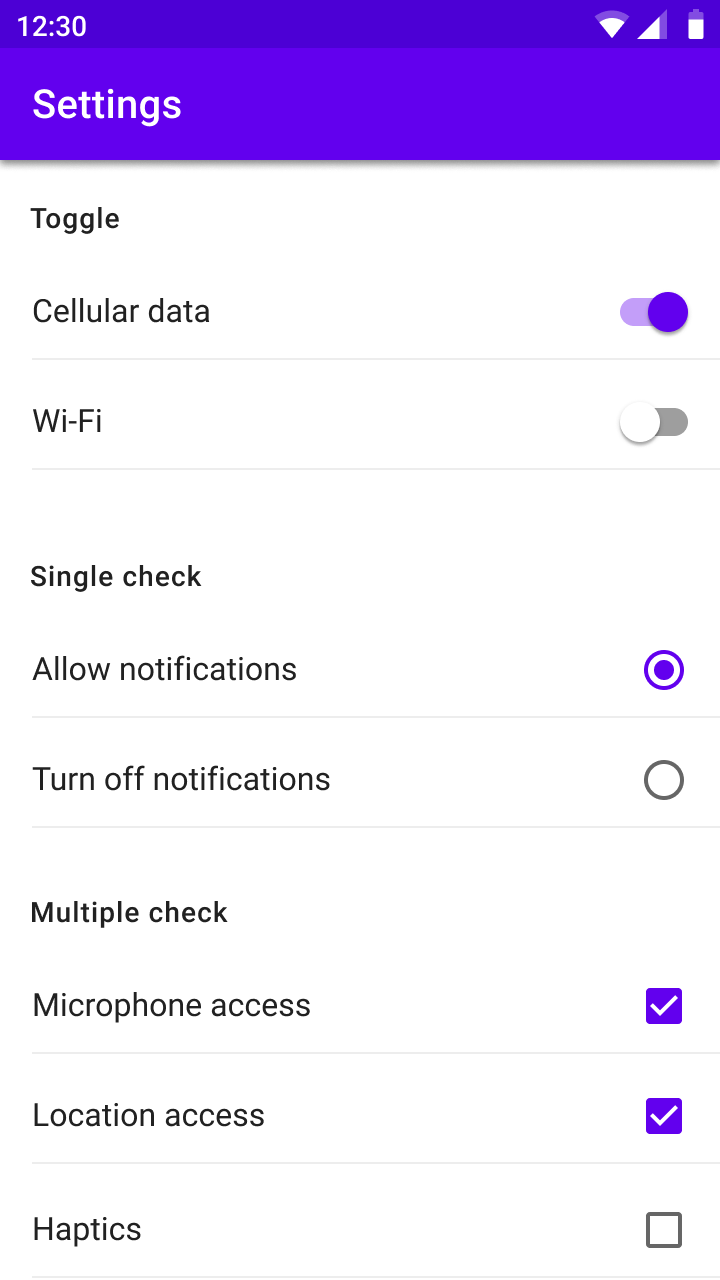The height and width of the screenshot is (1280, 720).
Task: Check the Haptics checkbox
Action: coord(664,1230)
